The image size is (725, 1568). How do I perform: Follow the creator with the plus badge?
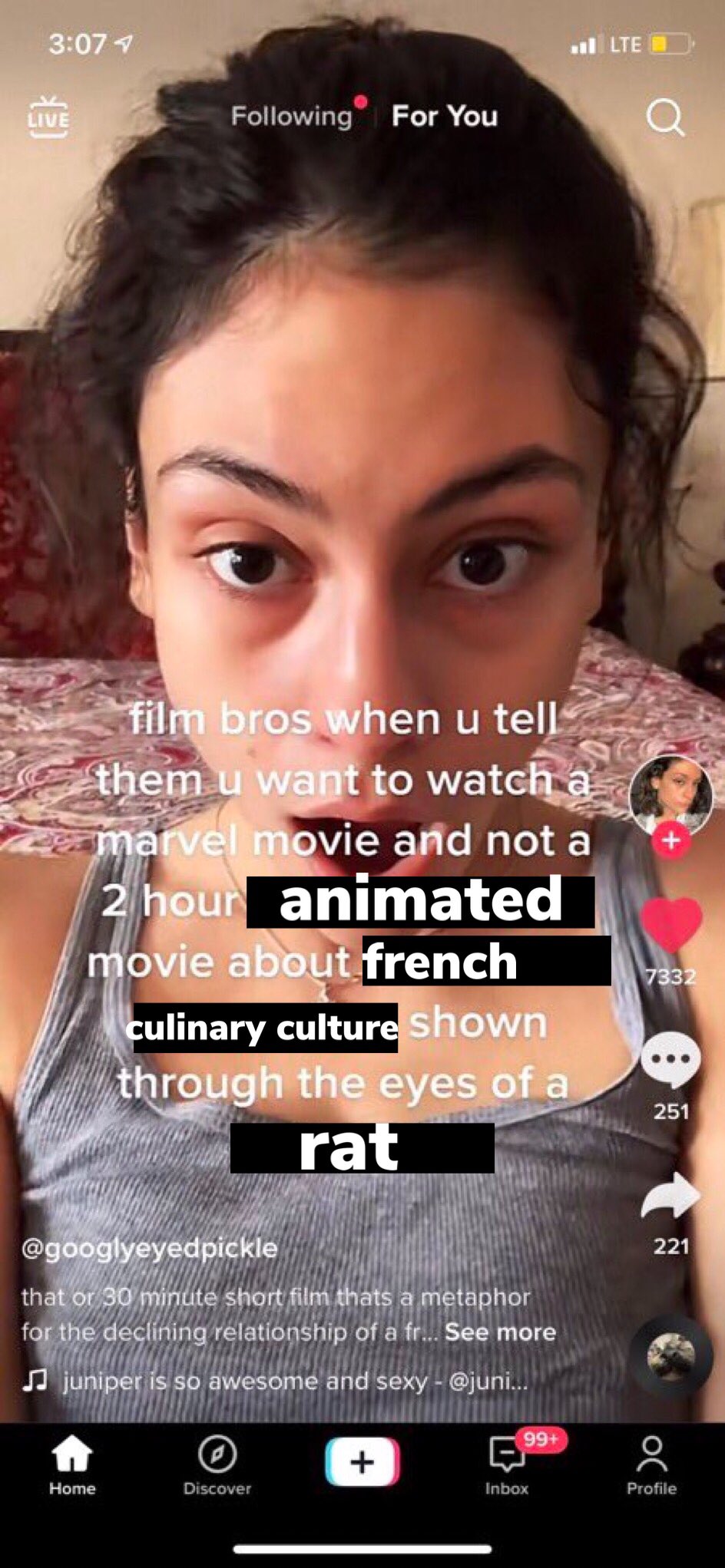pos(671,840)
